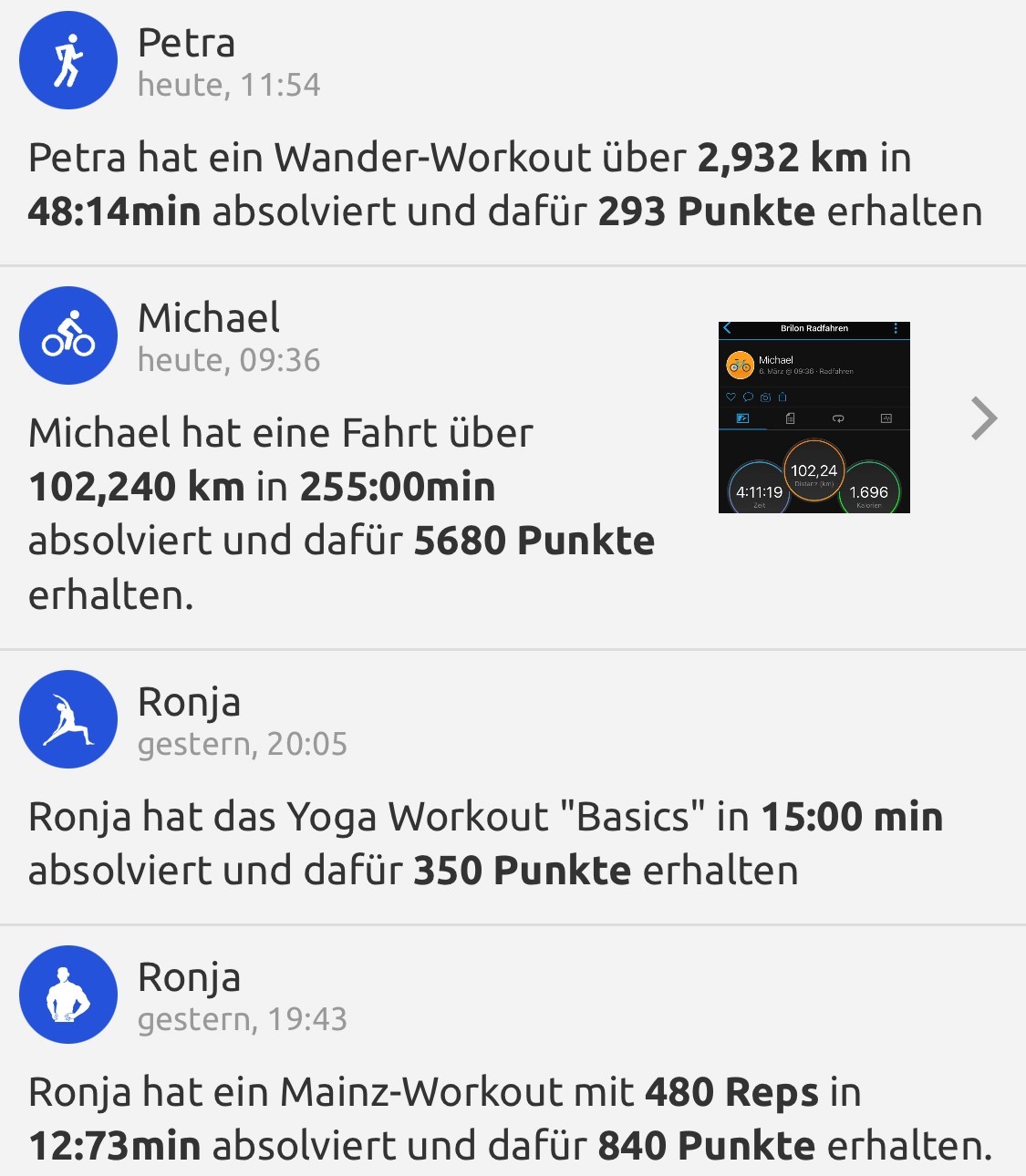The width and height of the screenshot is (1026, 1176).
Task: Open the chart analysis tab on the right
Action: click(887, 418)
